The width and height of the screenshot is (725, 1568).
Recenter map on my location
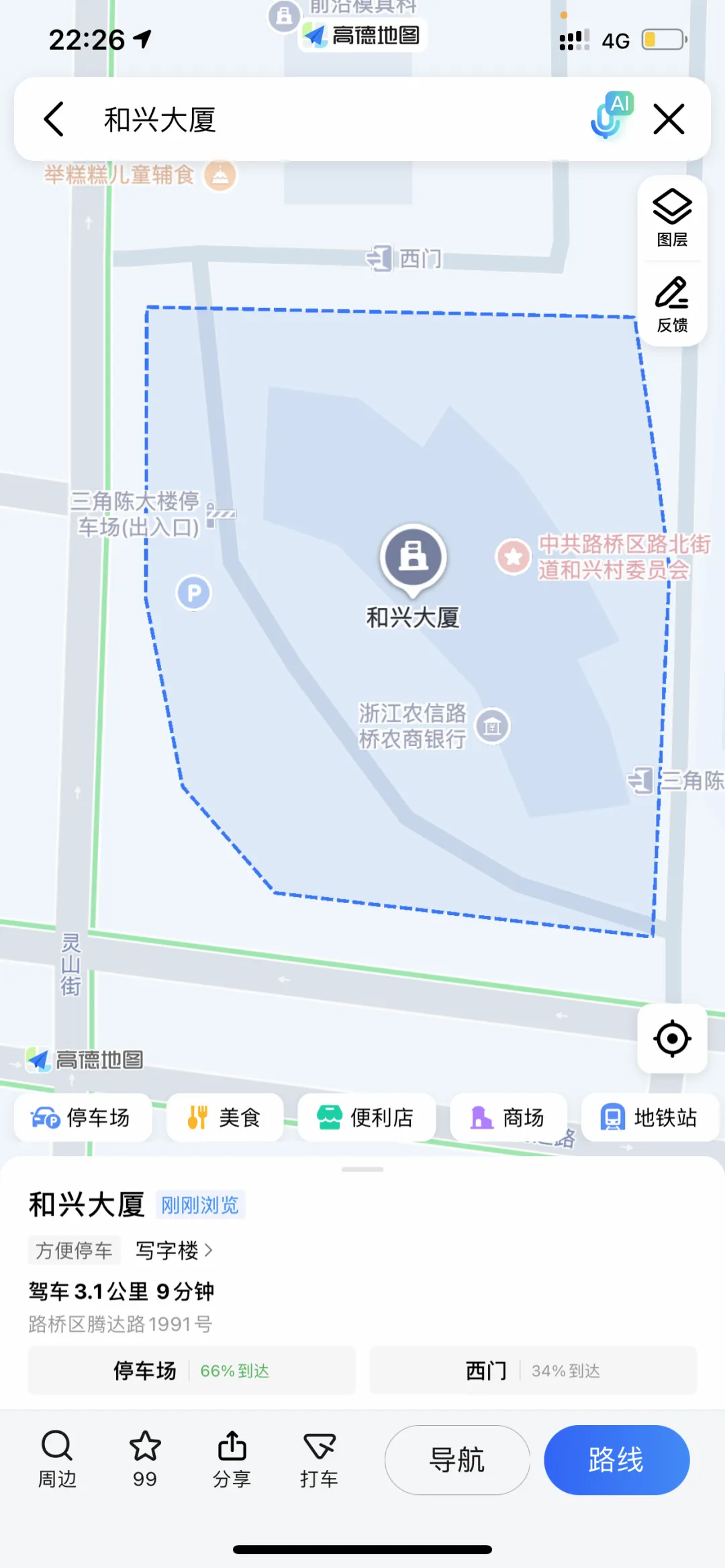[x=672, y=1039]
